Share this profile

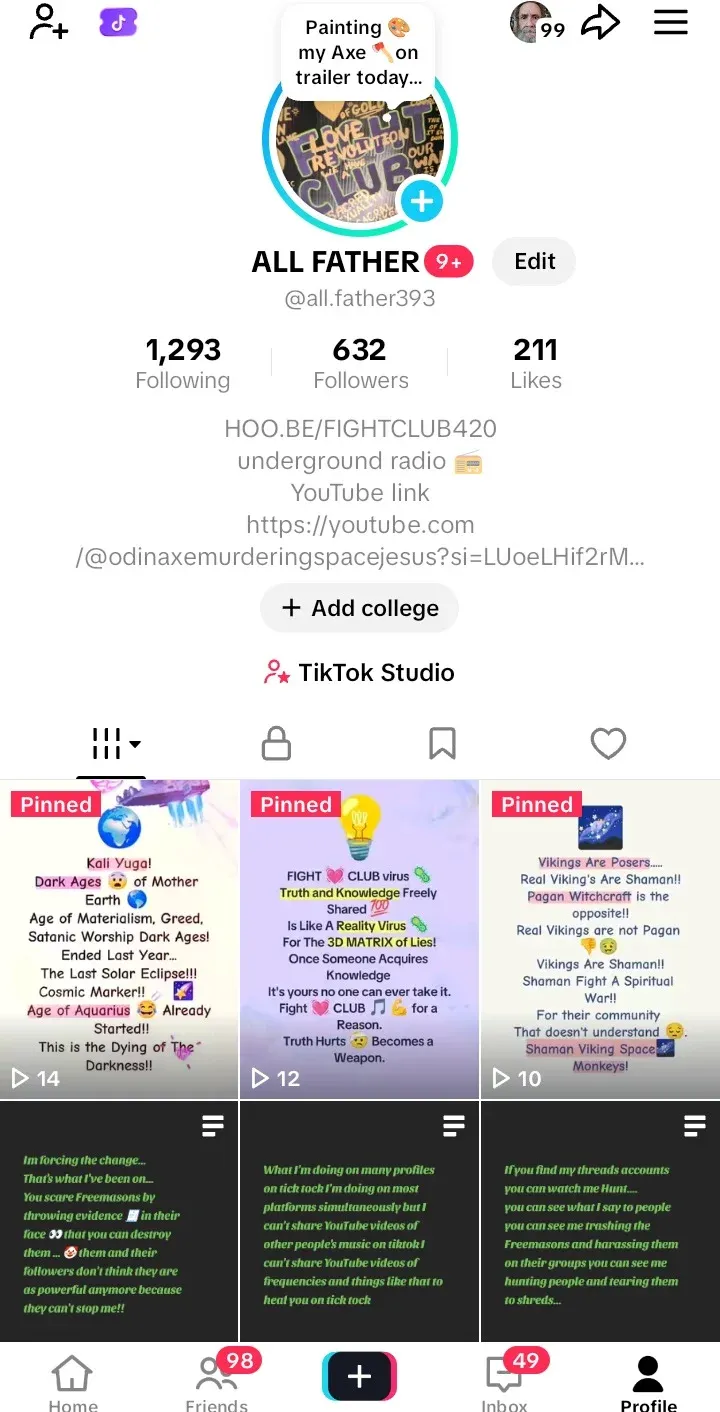[x=601, y=23]
